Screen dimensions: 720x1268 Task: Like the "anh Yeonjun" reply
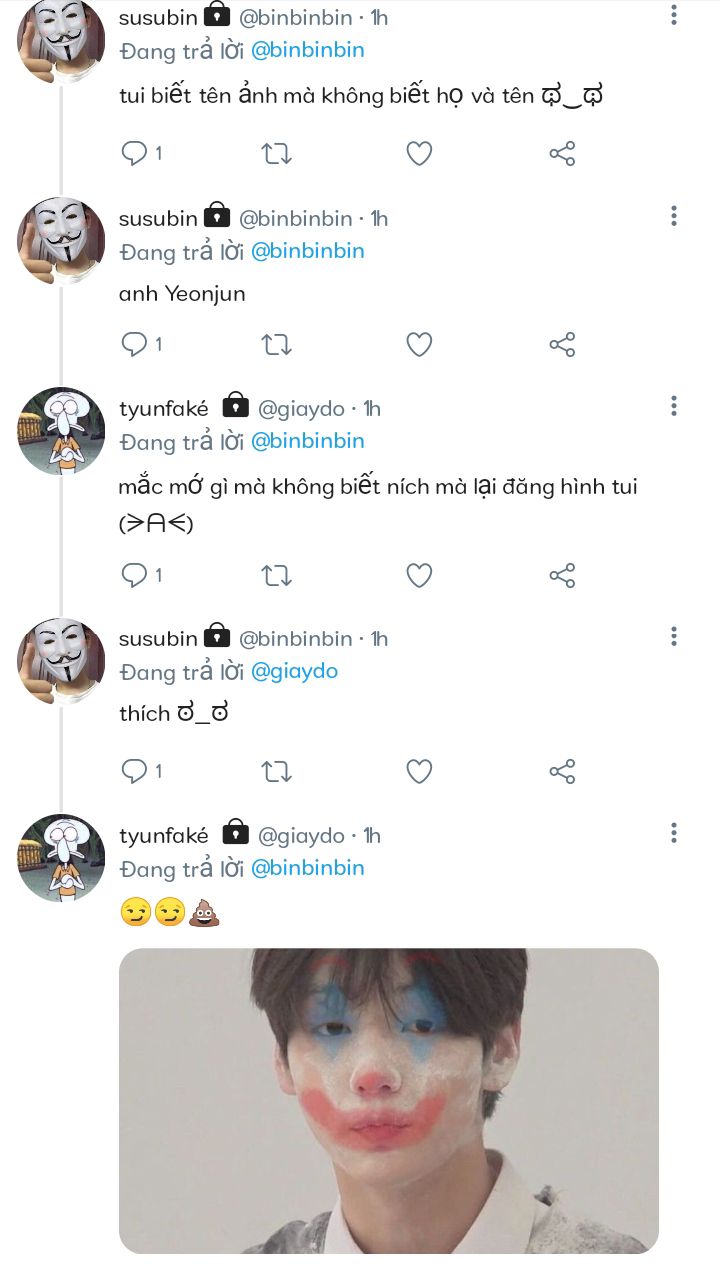pyautogui.click(x=419, y=345)
